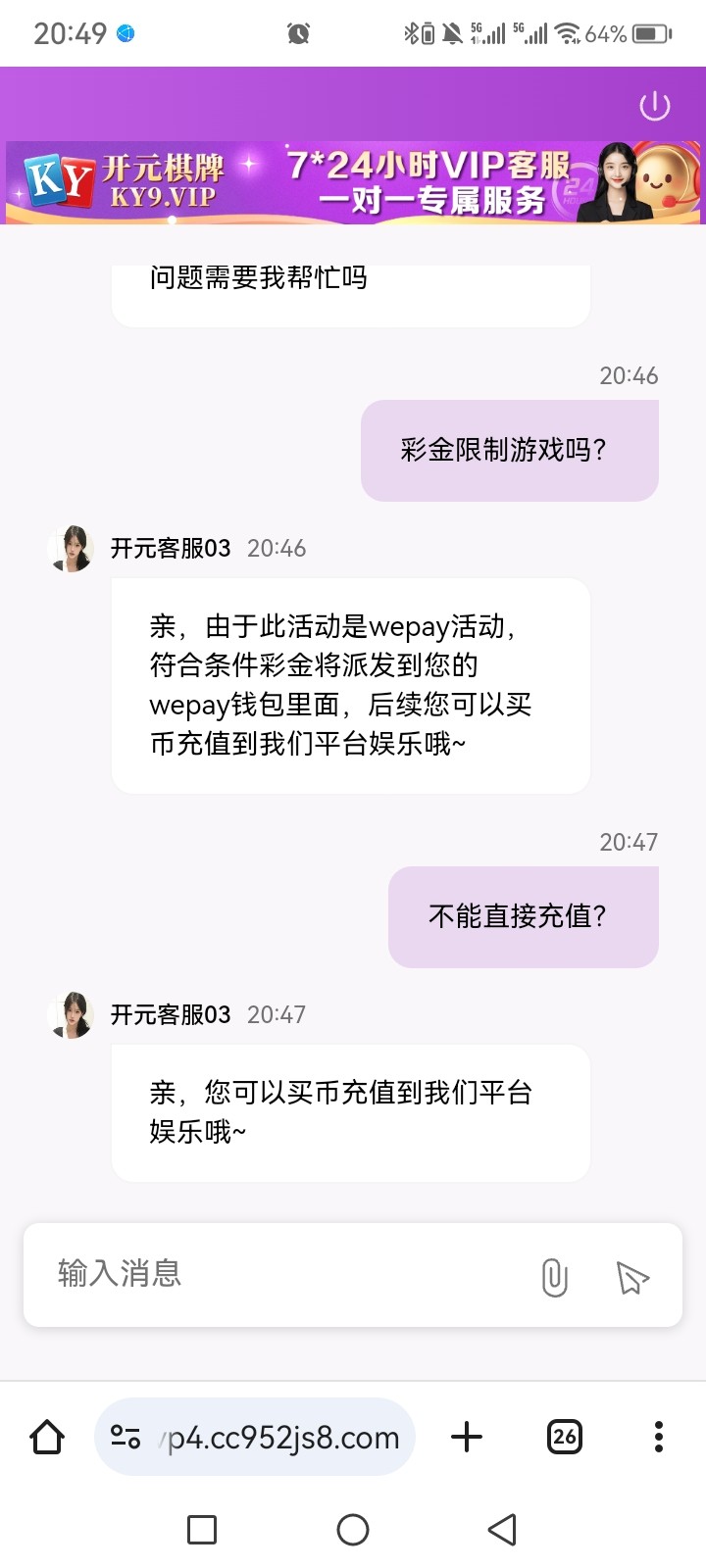Focus the 输入消息 message field
706x1568 pixels.
(284, 1274)
